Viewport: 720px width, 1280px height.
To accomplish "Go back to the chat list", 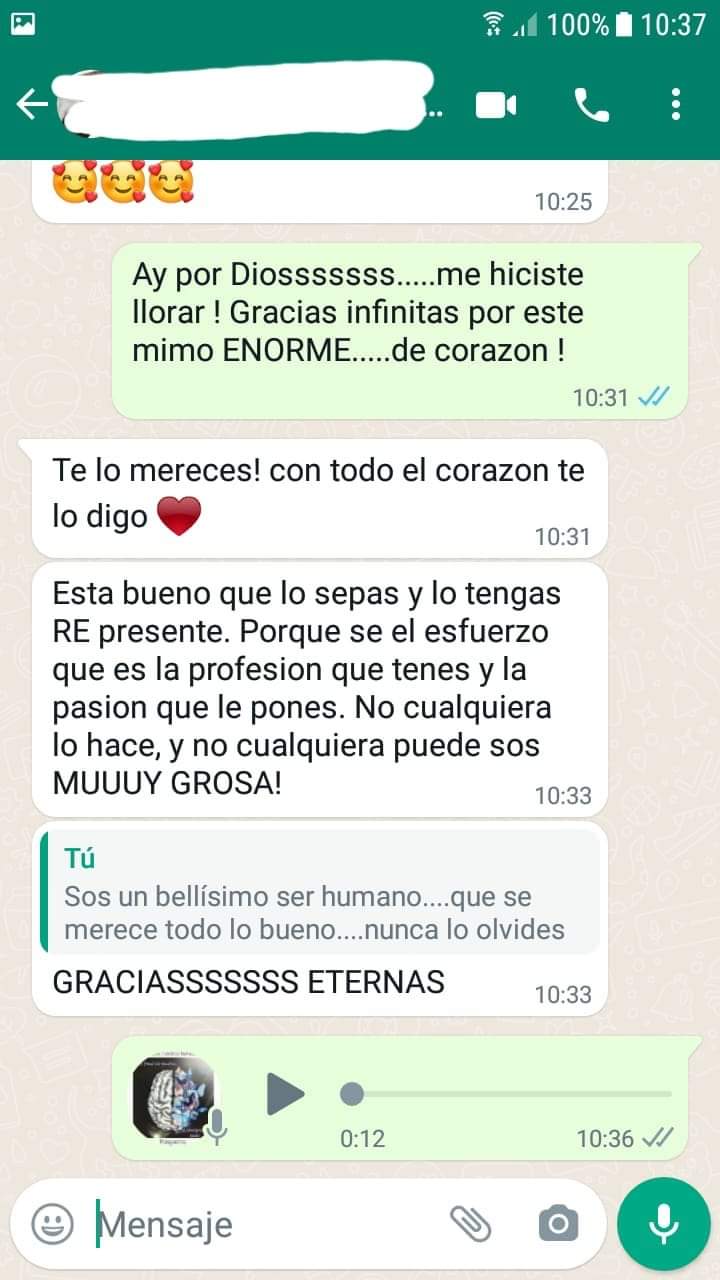I will click(32, 104).
